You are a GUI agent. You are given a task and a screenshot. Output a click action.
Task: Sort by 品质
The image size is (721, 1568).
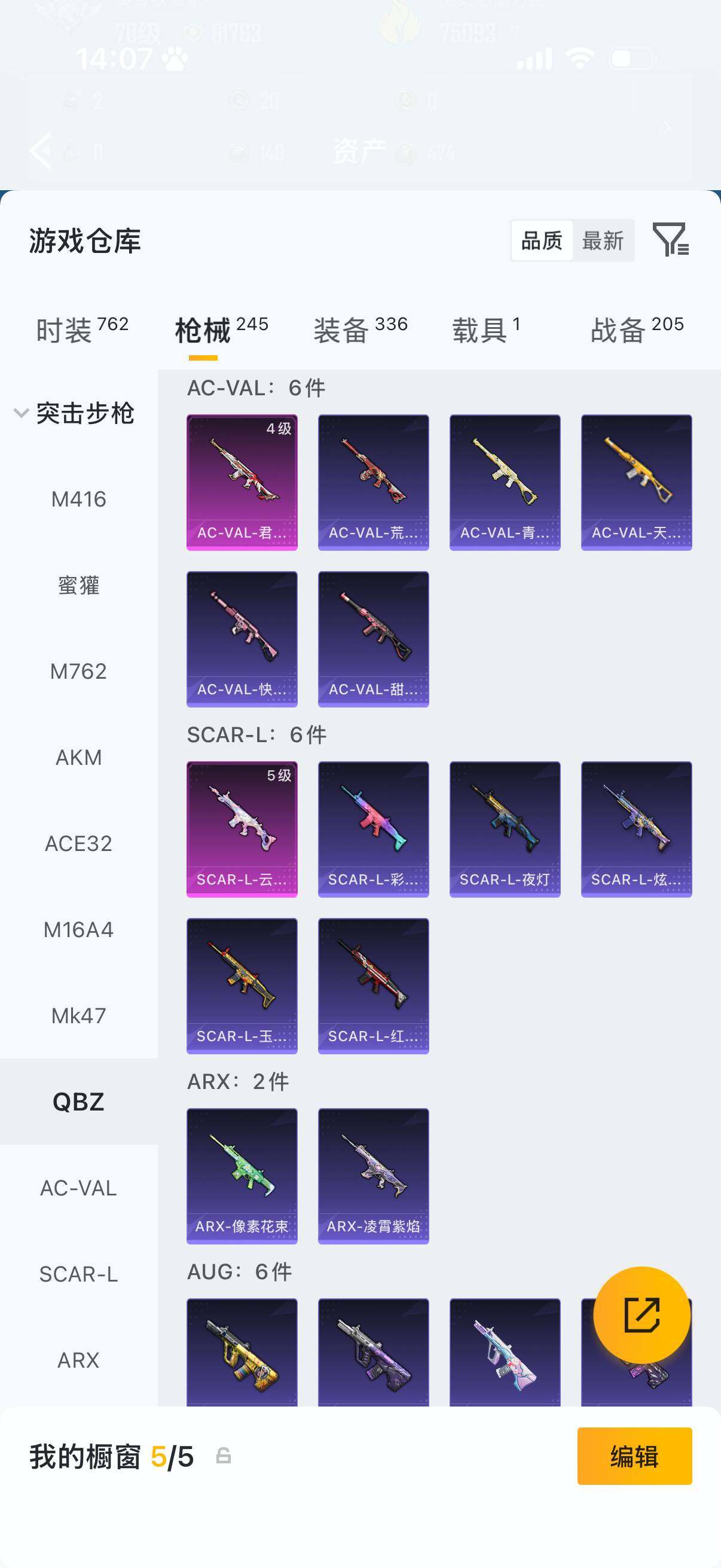(542, 241)
